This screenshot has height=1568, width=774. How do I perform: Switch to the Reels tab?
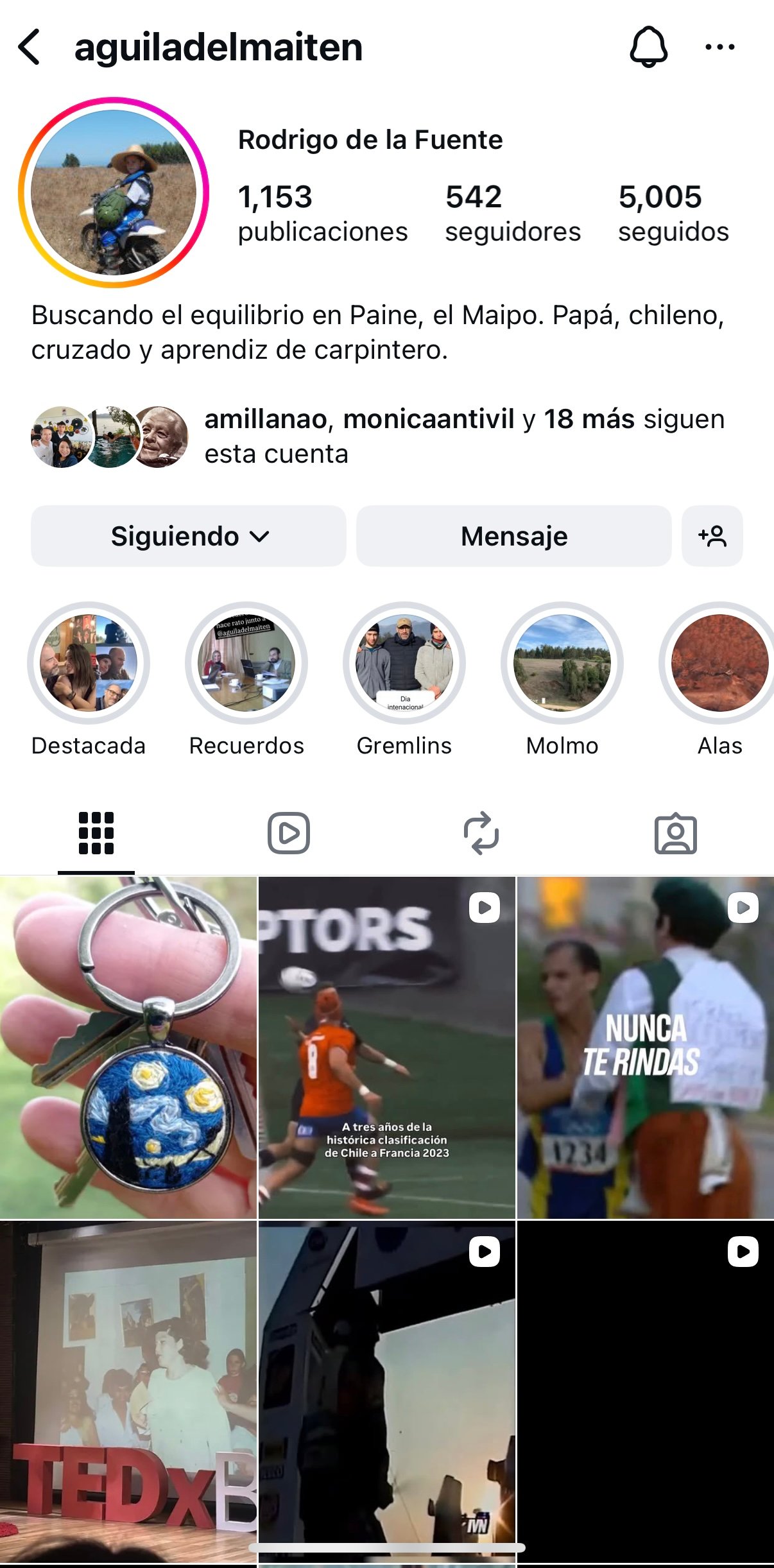coord(289,833)
